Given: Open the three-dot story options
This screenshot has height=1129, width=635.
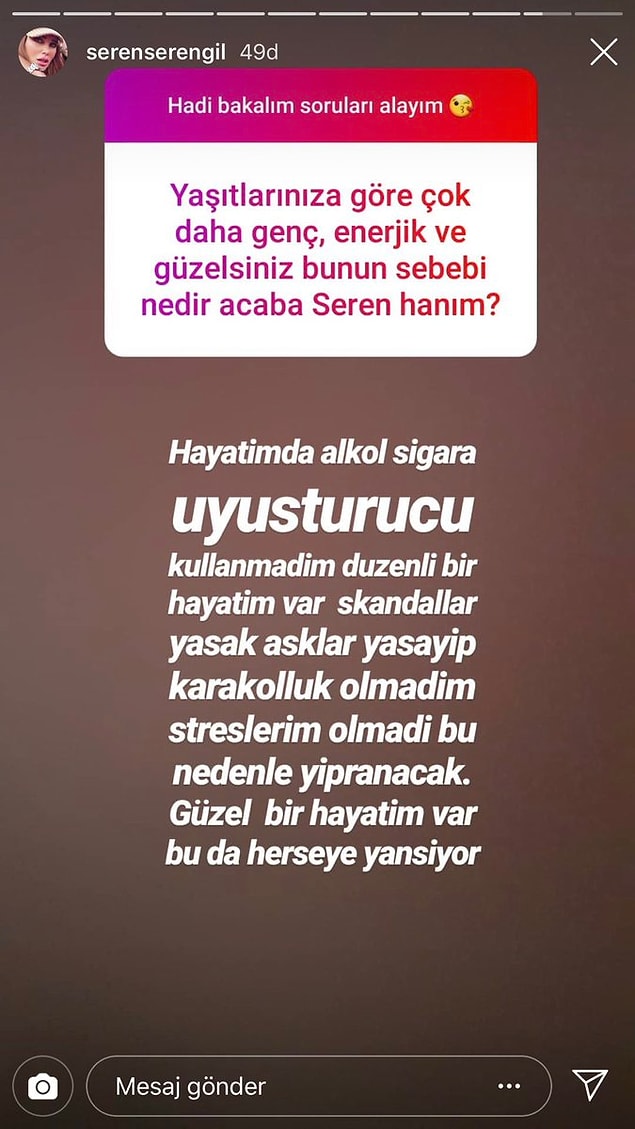Looking at the screenshot, I should (x=509, y=1086).
